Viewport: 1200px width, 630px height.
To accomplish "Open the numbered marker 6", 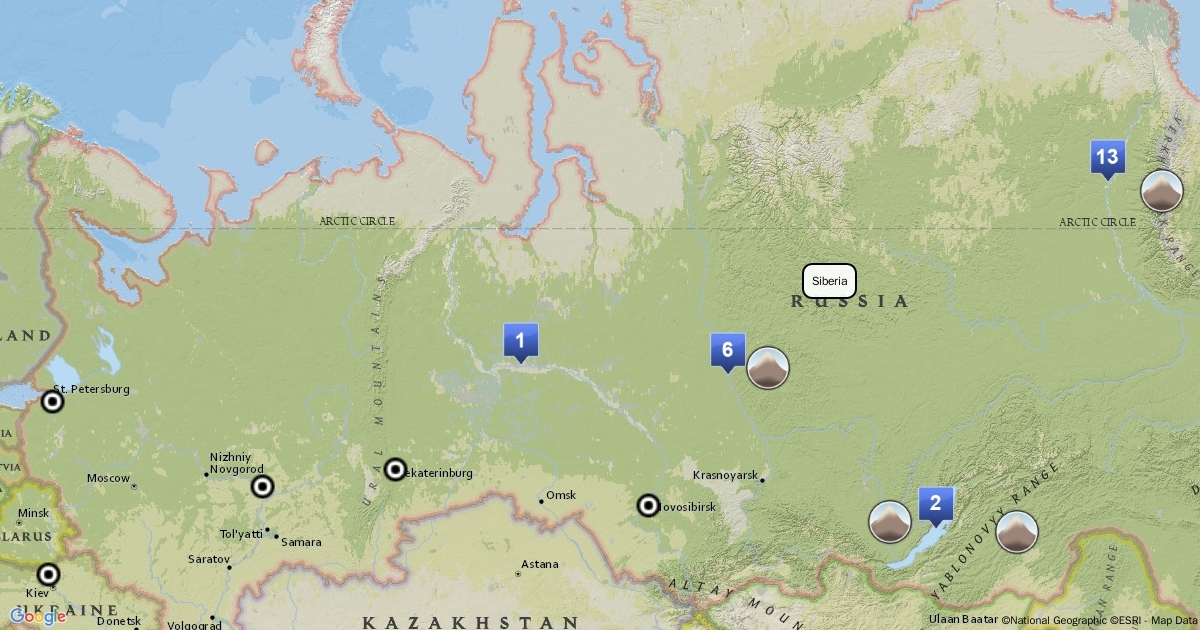I will pos(727,350).
